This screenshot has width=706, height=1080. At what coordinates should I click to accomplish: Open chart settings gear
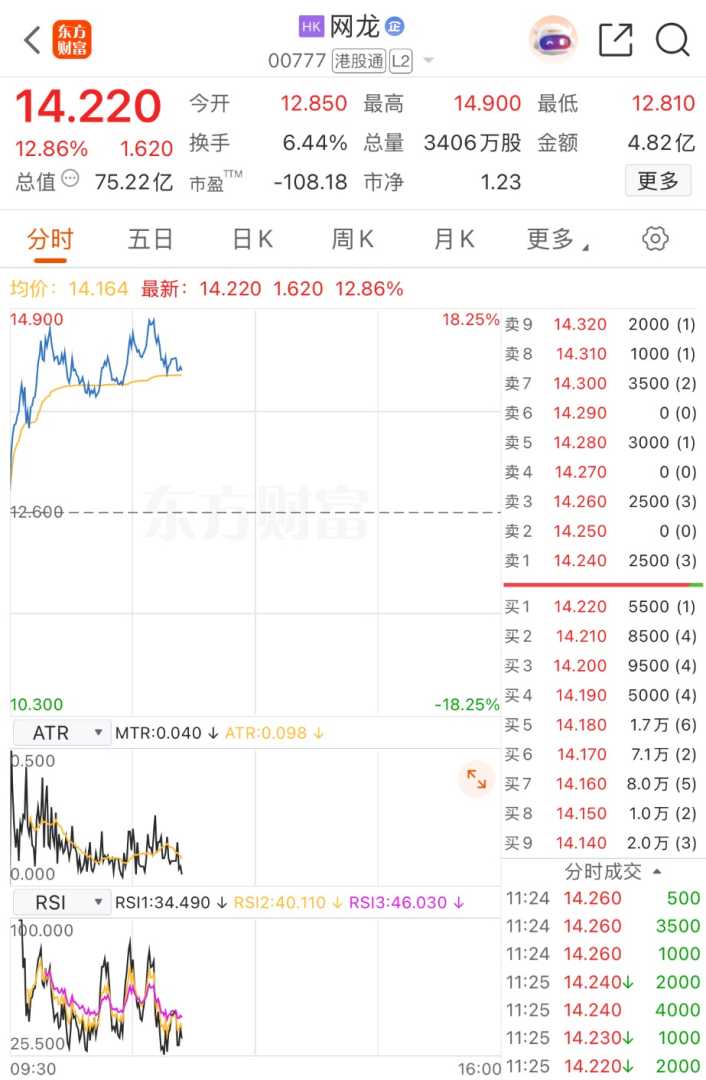[655, 239]
